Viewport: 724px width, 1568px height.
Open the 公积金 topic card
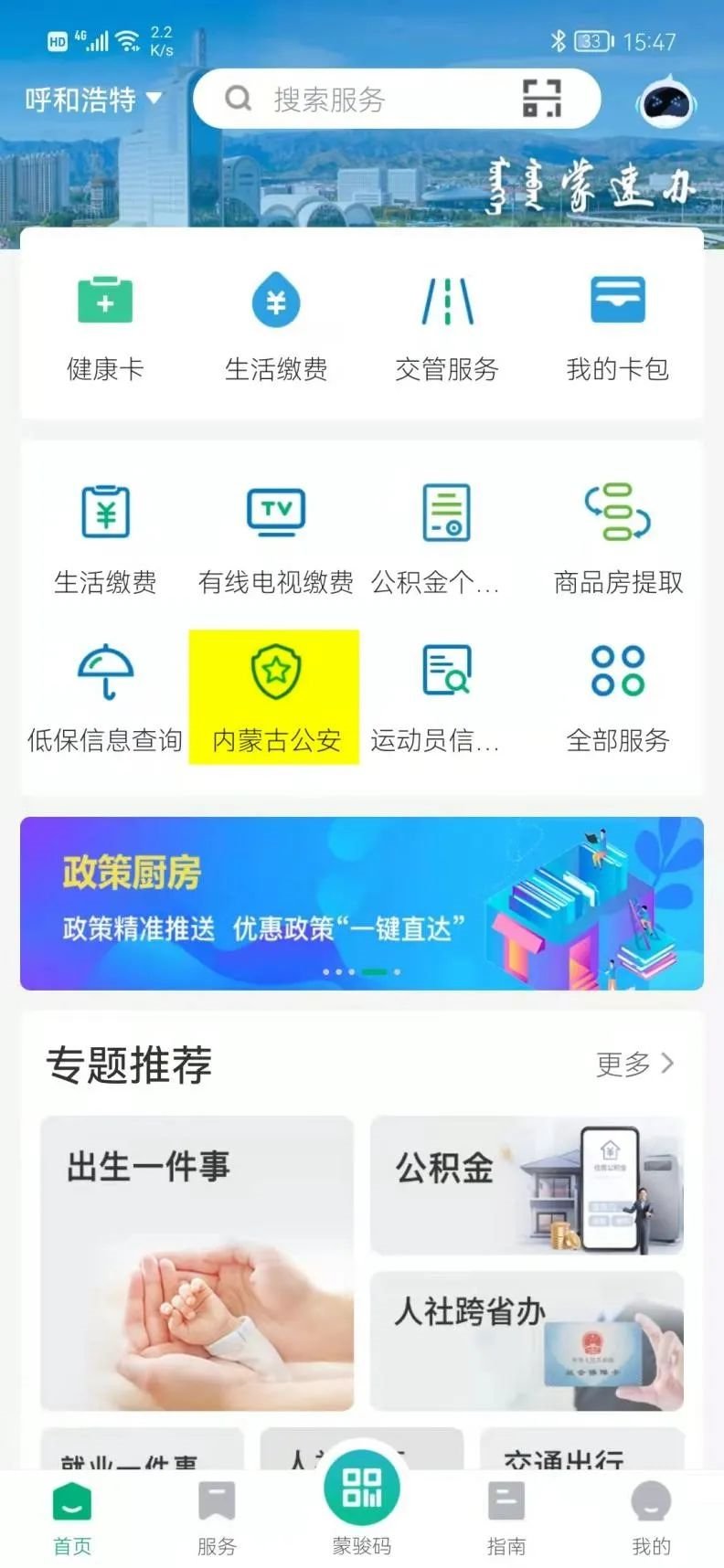[527, 1185]
